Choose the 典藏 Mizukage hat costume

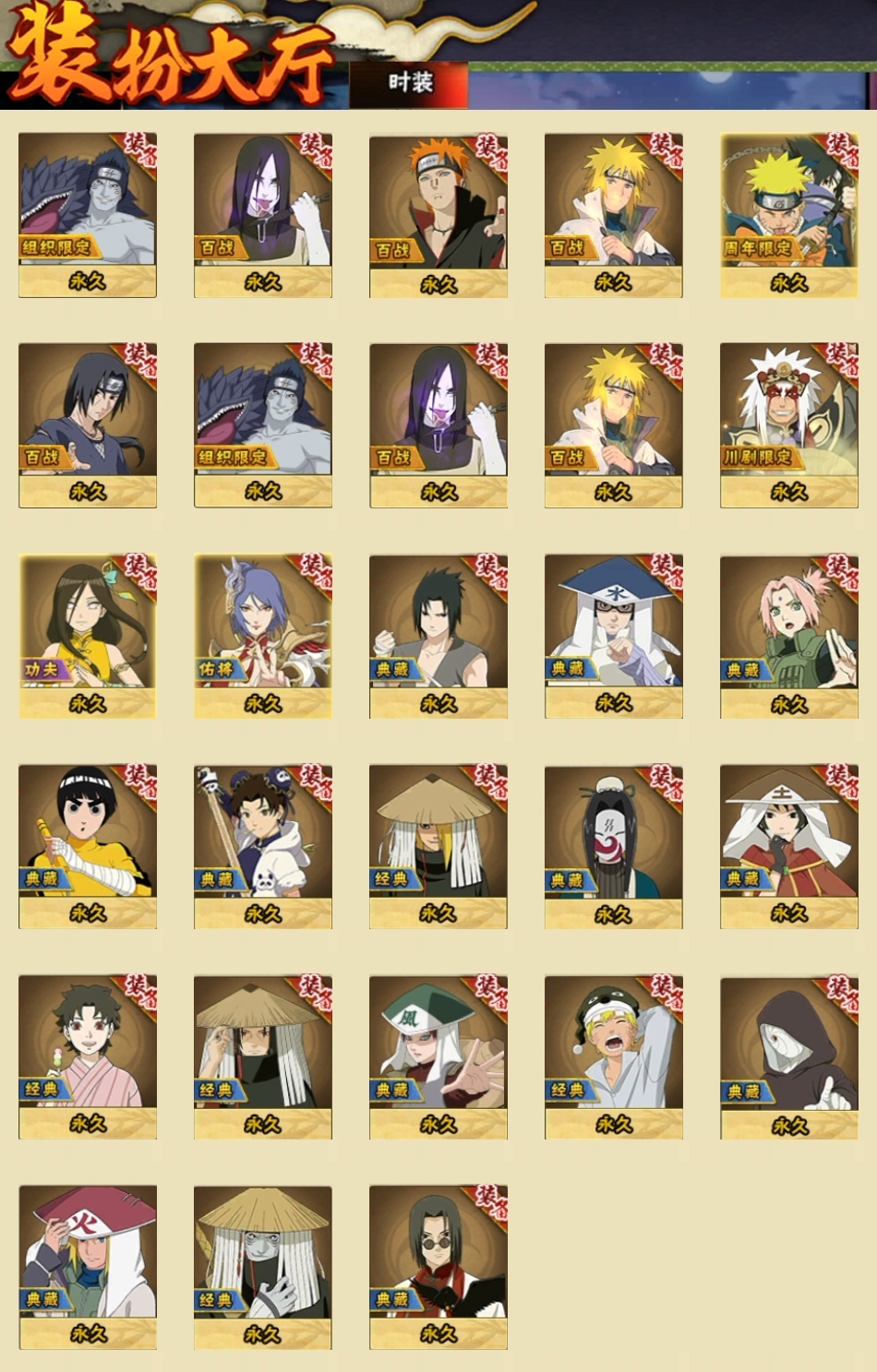(613, 635)
